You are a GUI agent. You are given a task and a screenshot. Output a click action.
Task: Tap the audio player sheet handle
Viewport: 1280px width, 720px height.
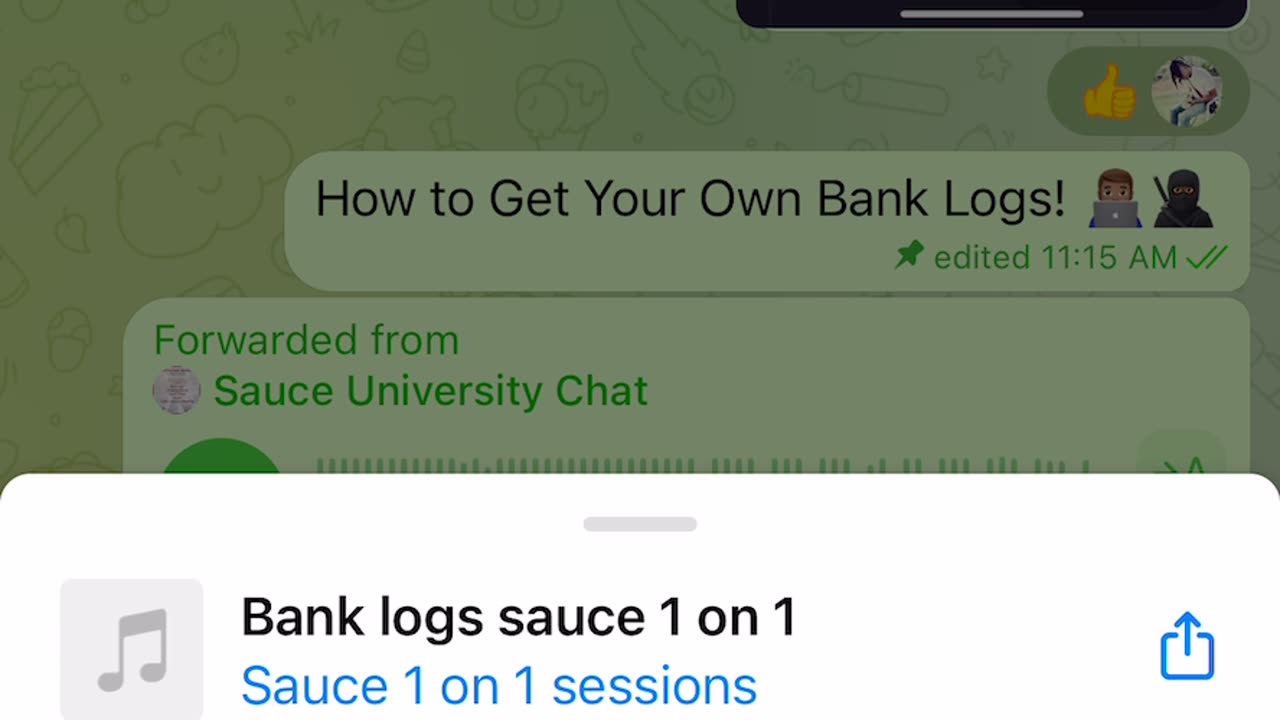(640, 524)
